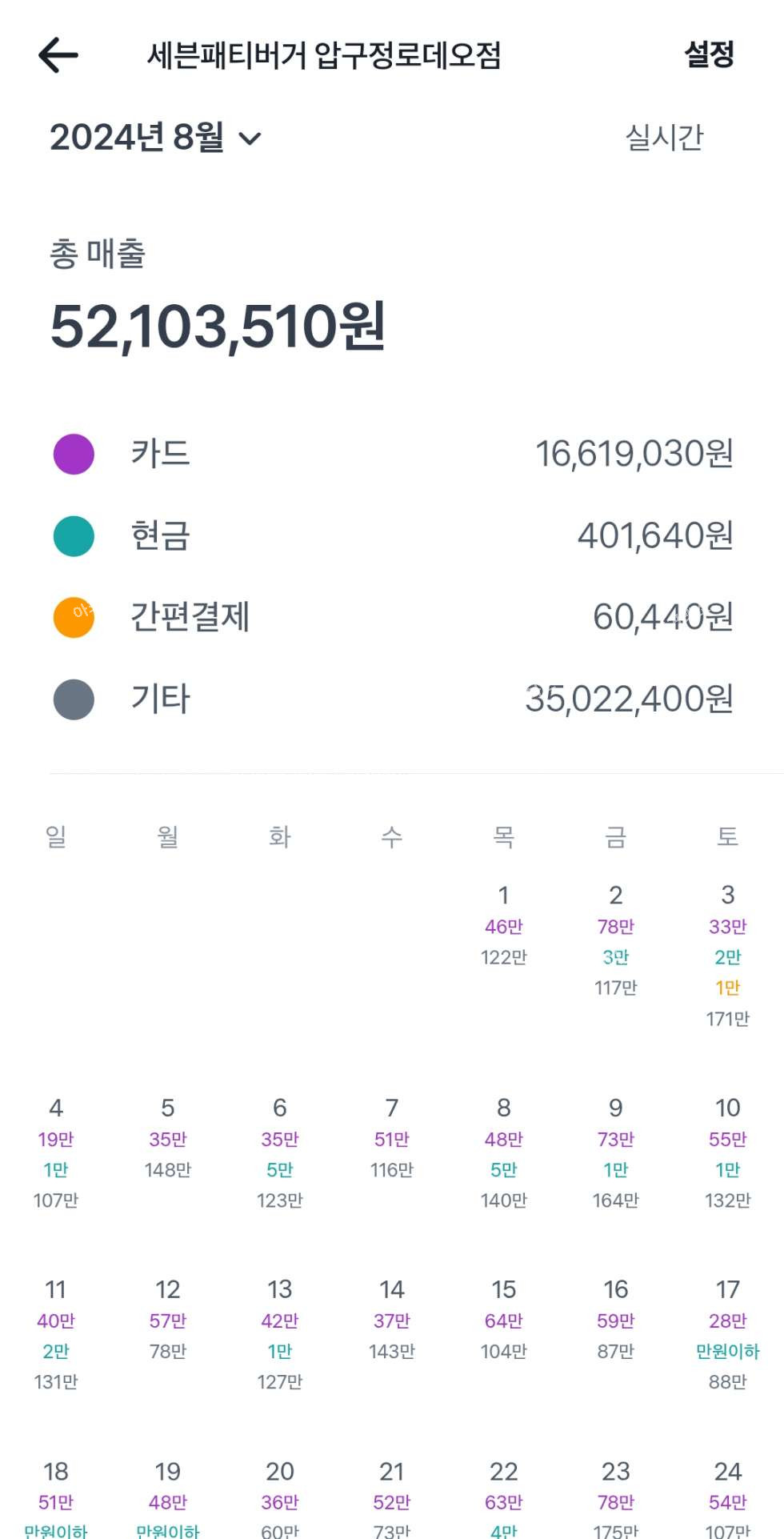Viewport: 784px width, 1539px height.
Task: View day 9 sales details
Action: [x=615, y=1153]
